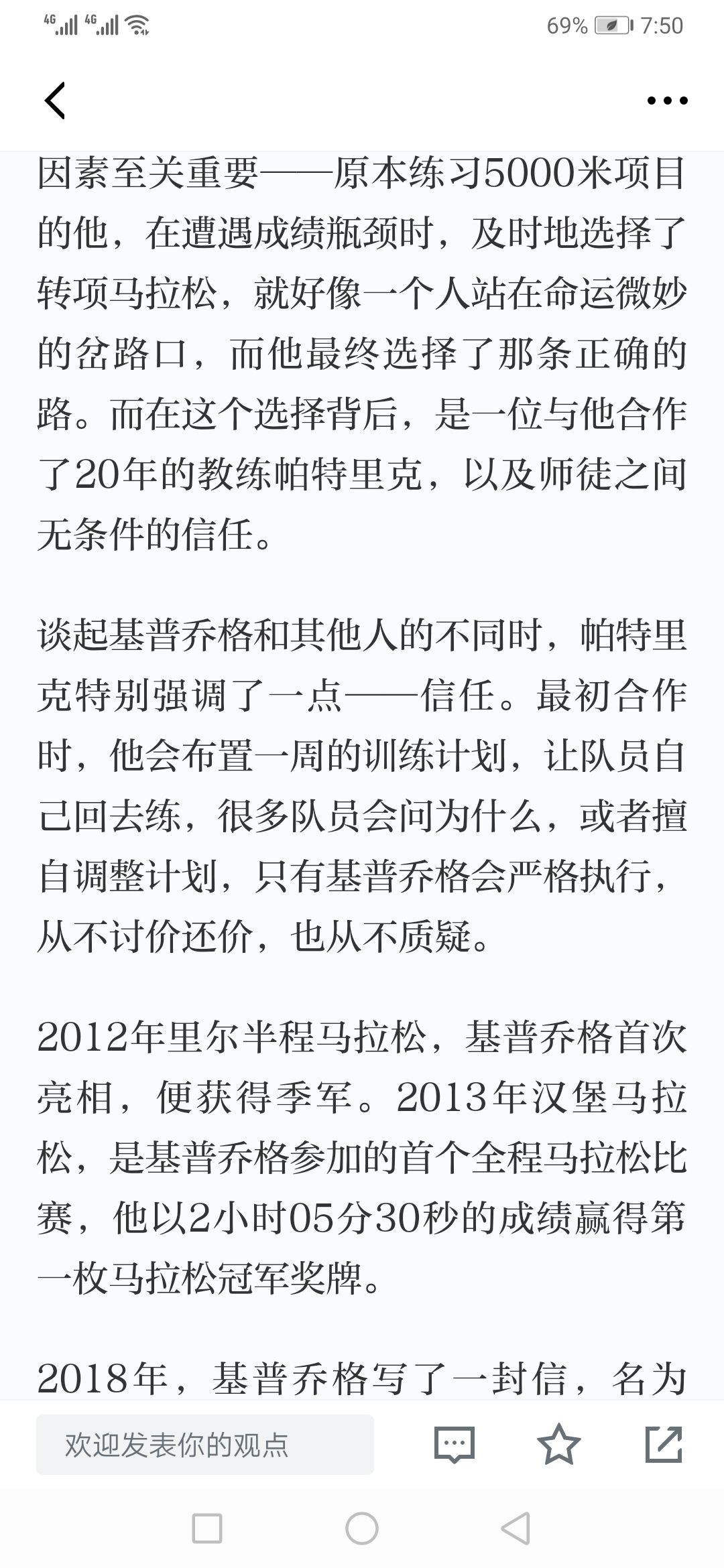Share the article via share icon
724x1568 pixels.
coord(664,1444)
